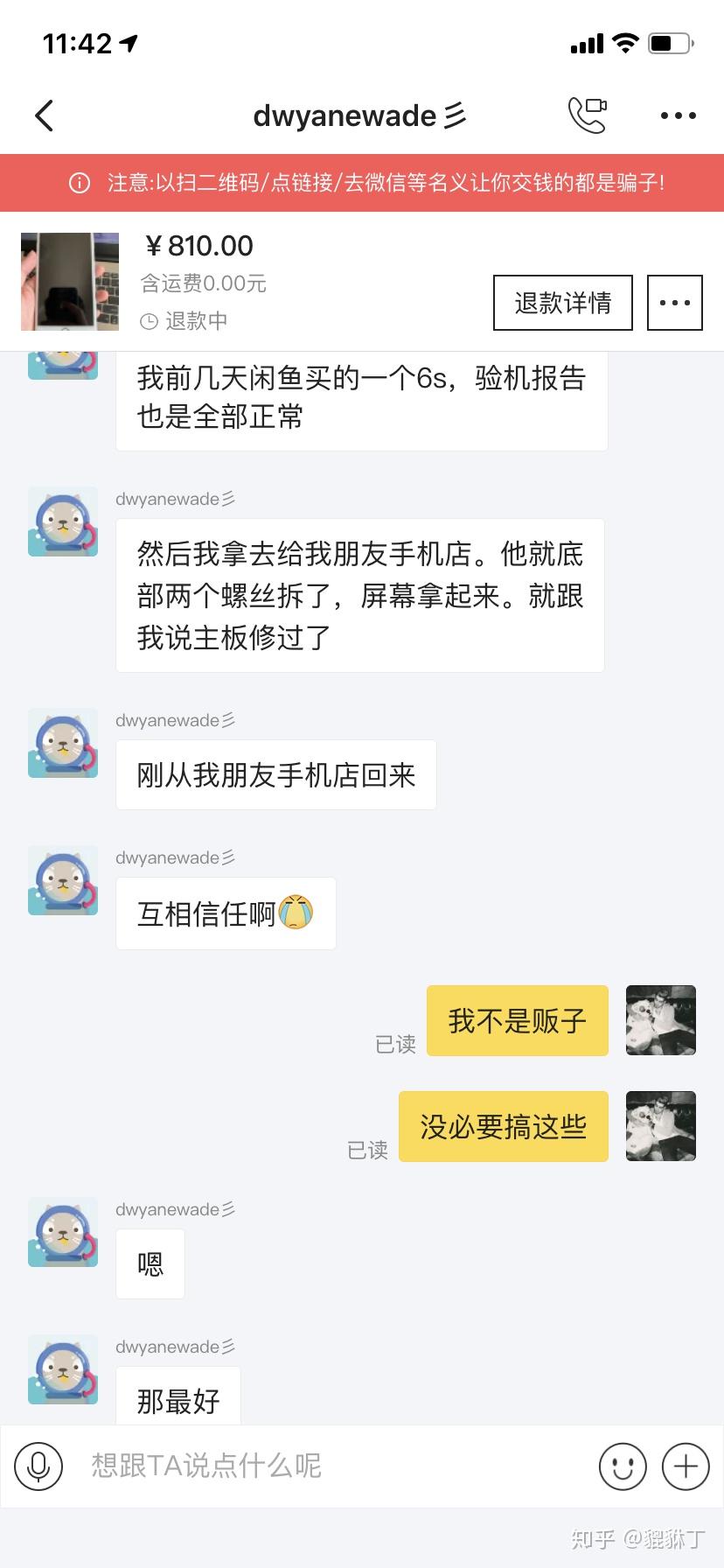The width and height of the screenshot is (724, 1568).
Task: Start a voice or video call
Action: 588,115
